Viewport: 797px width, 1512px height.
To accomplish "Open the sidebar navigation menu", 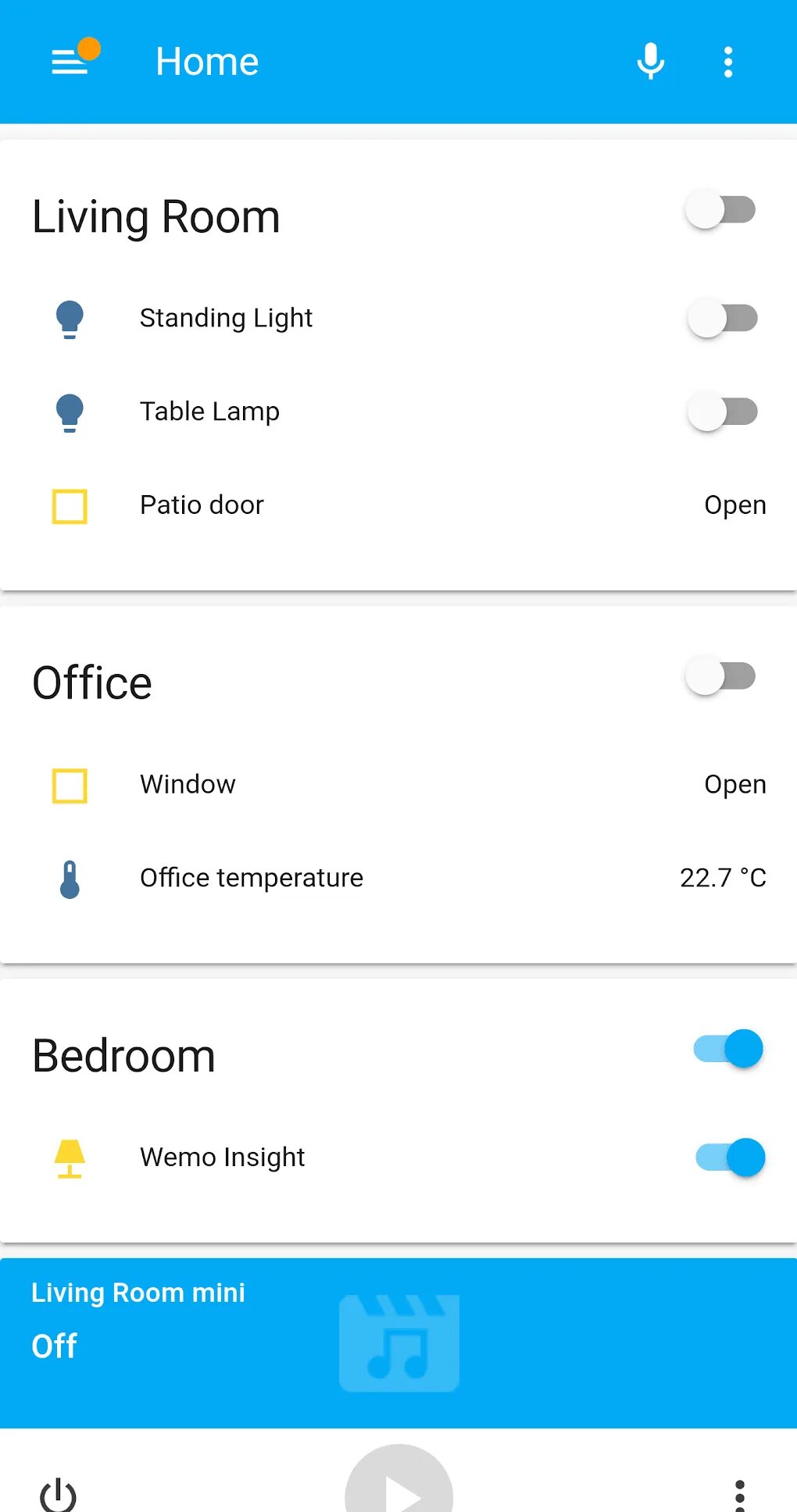I will click(69, 60).
